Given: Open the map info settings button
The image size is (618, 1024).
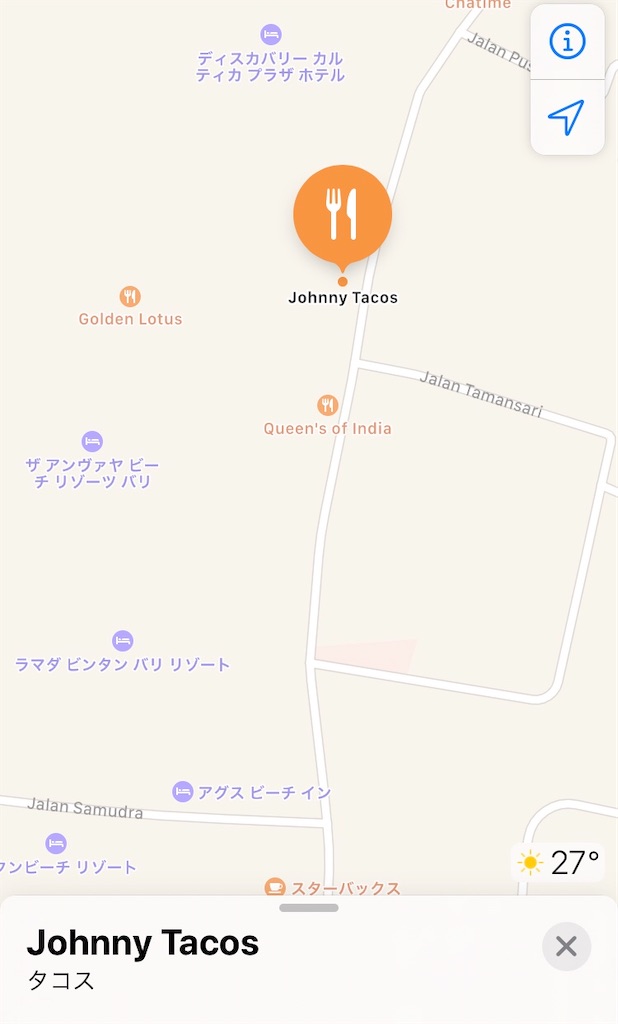Looking at the screenshot, I should 567,42.
